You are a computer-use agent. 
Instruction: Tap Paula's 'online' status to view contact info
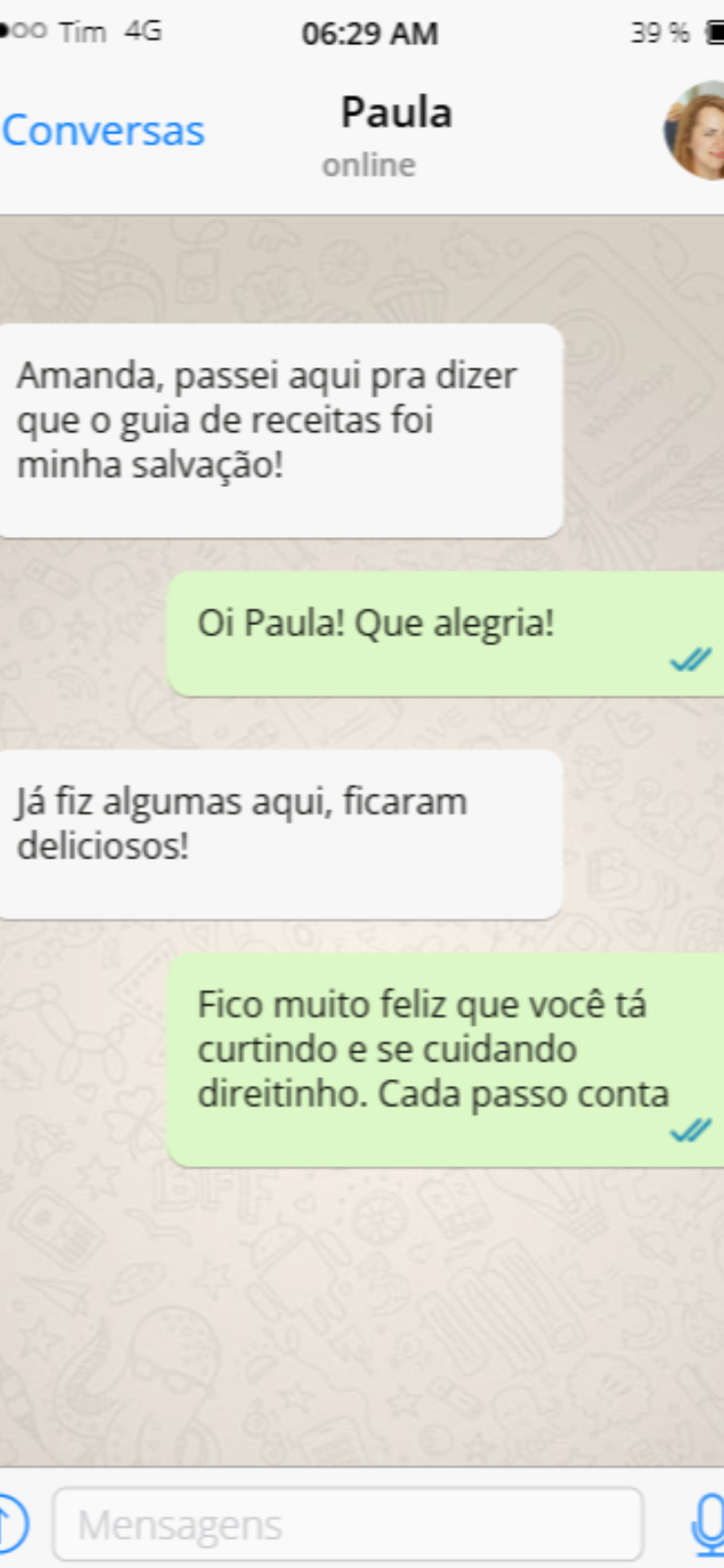(x=368, y=165)
